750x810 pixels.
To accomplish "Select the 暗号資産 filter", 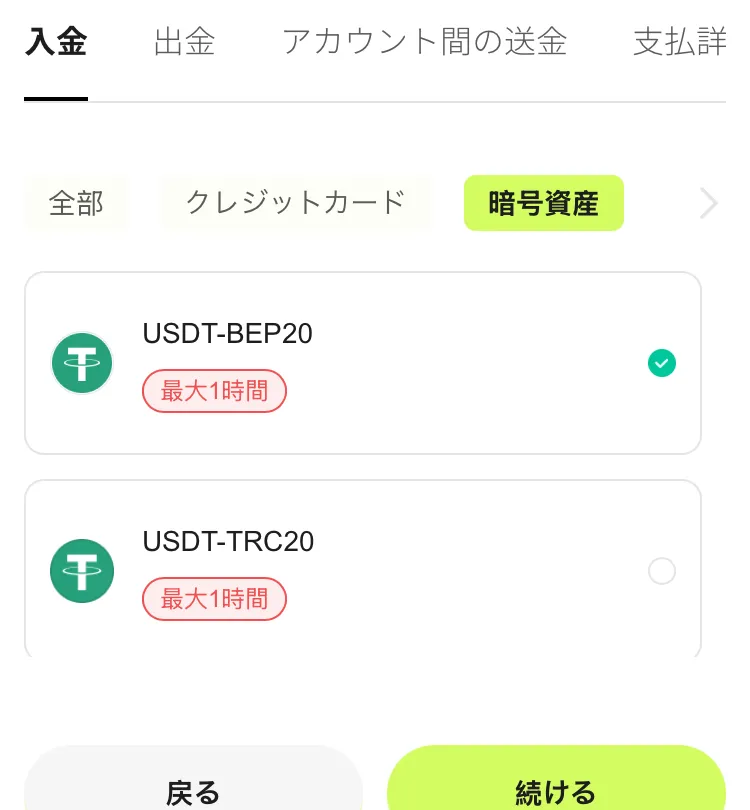I will [x=544, y=203].
